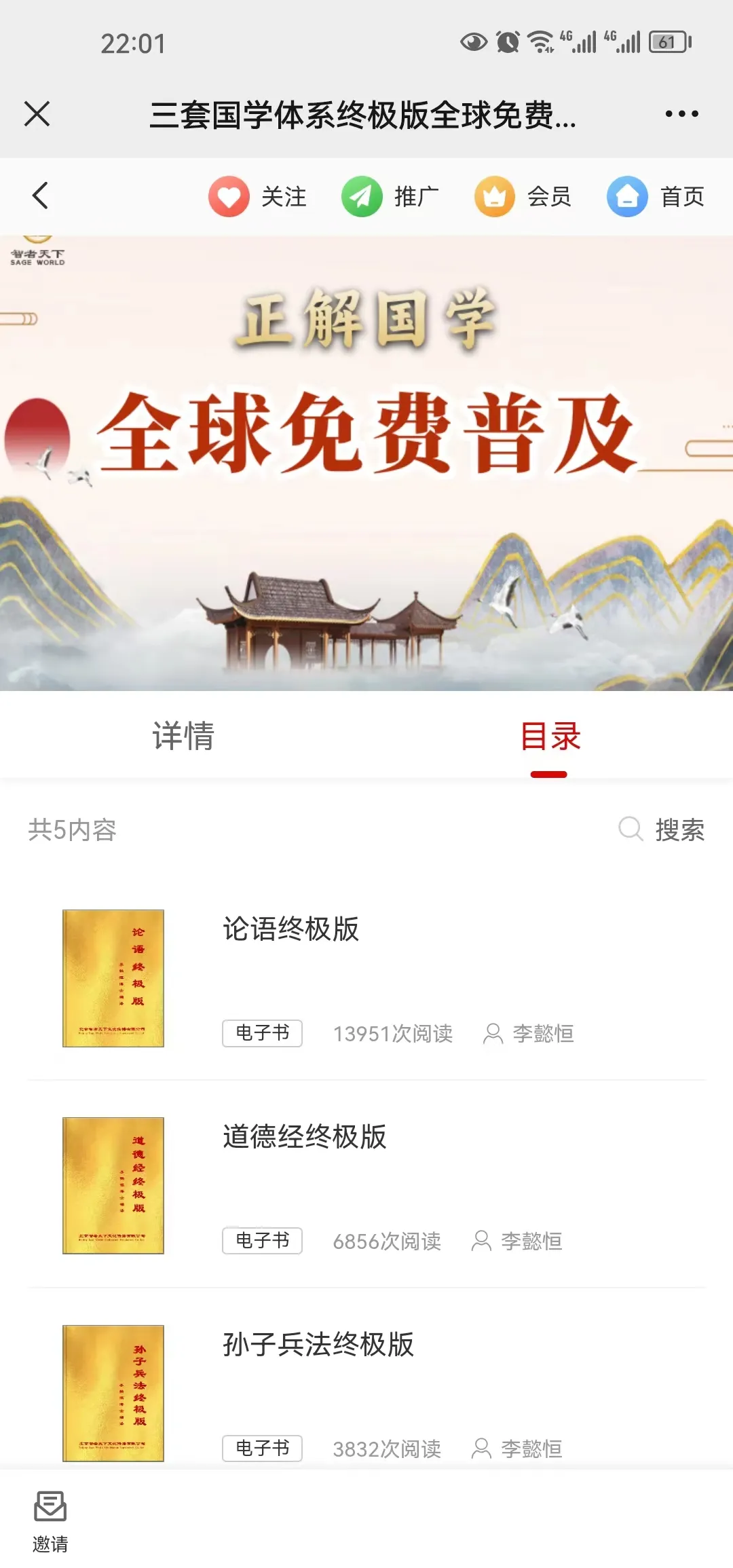Select the 目录 tab
This screenshot has width=733, height=1568.
(550, 736)
